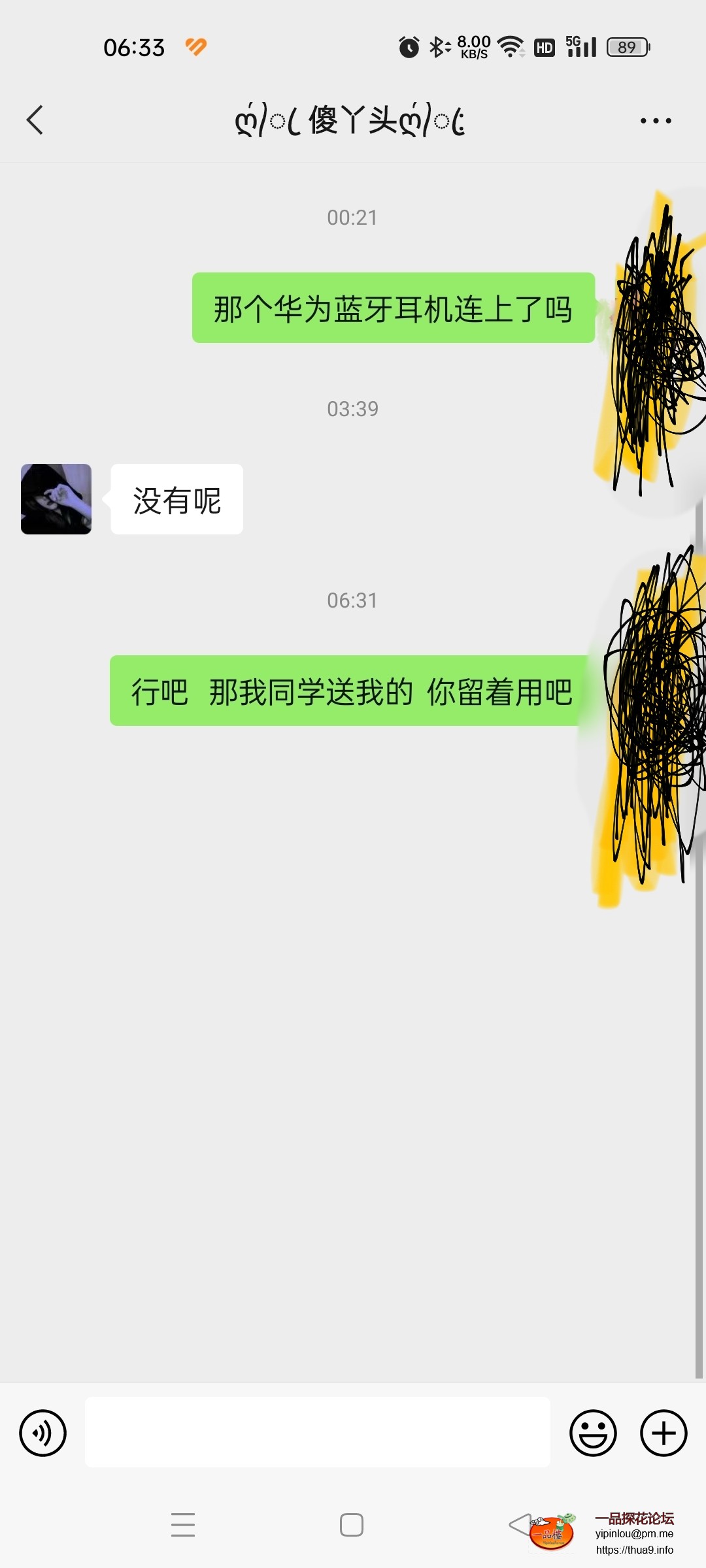The height and width of the screenshot is (1568, 706).
Task: Open the contact's avatar beside 没有呢
Action: (x=56, y=499)
